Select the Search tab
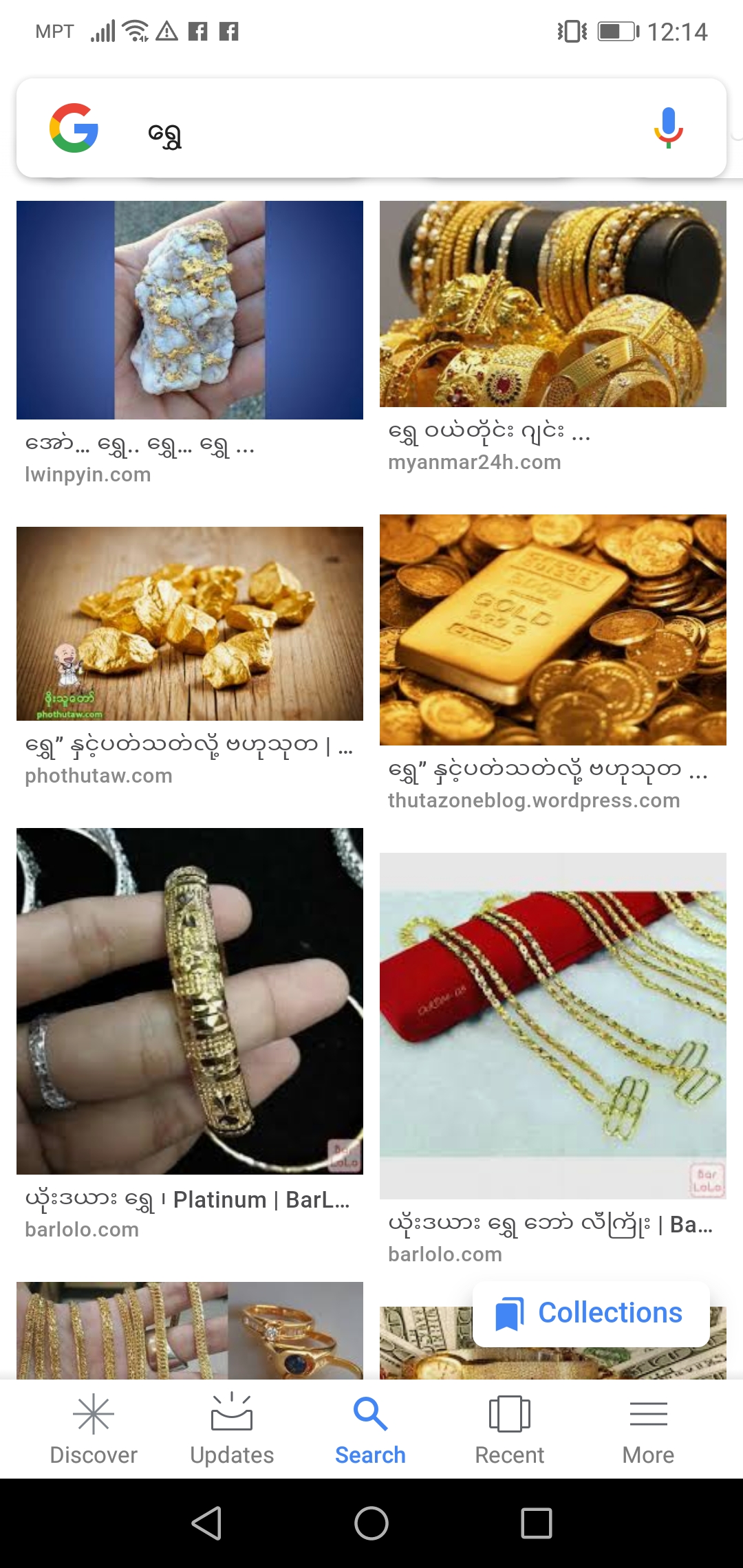This screenshot has height=1568, width=743. click(370, 1428)
